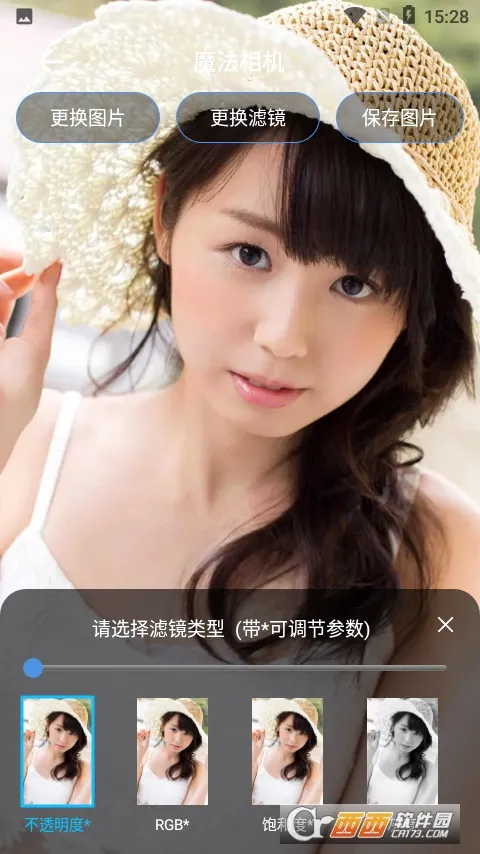Save the image with 保存图片

coord(399,118)
